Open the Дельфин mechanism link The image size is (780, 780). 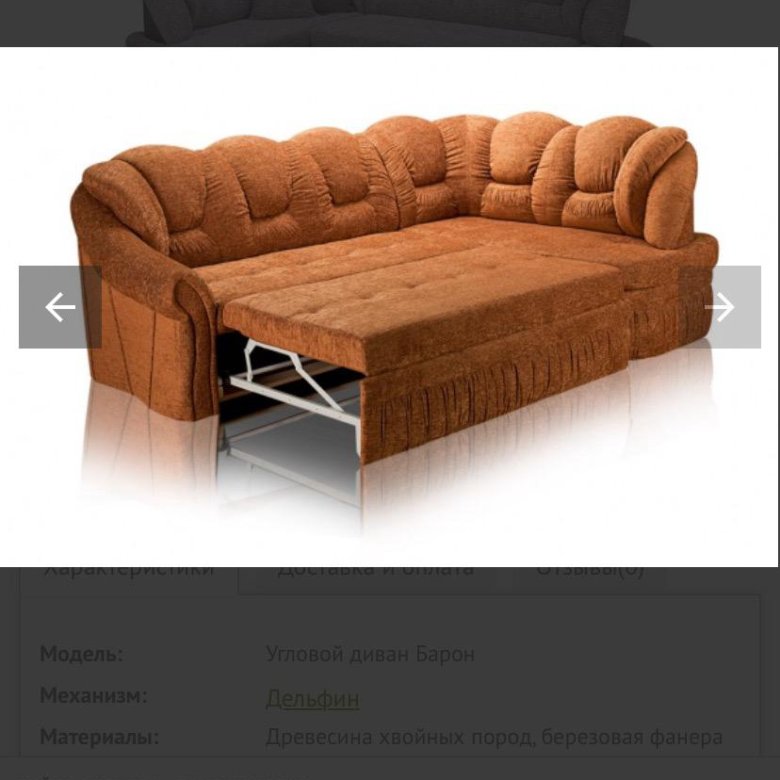click(313, 698)
